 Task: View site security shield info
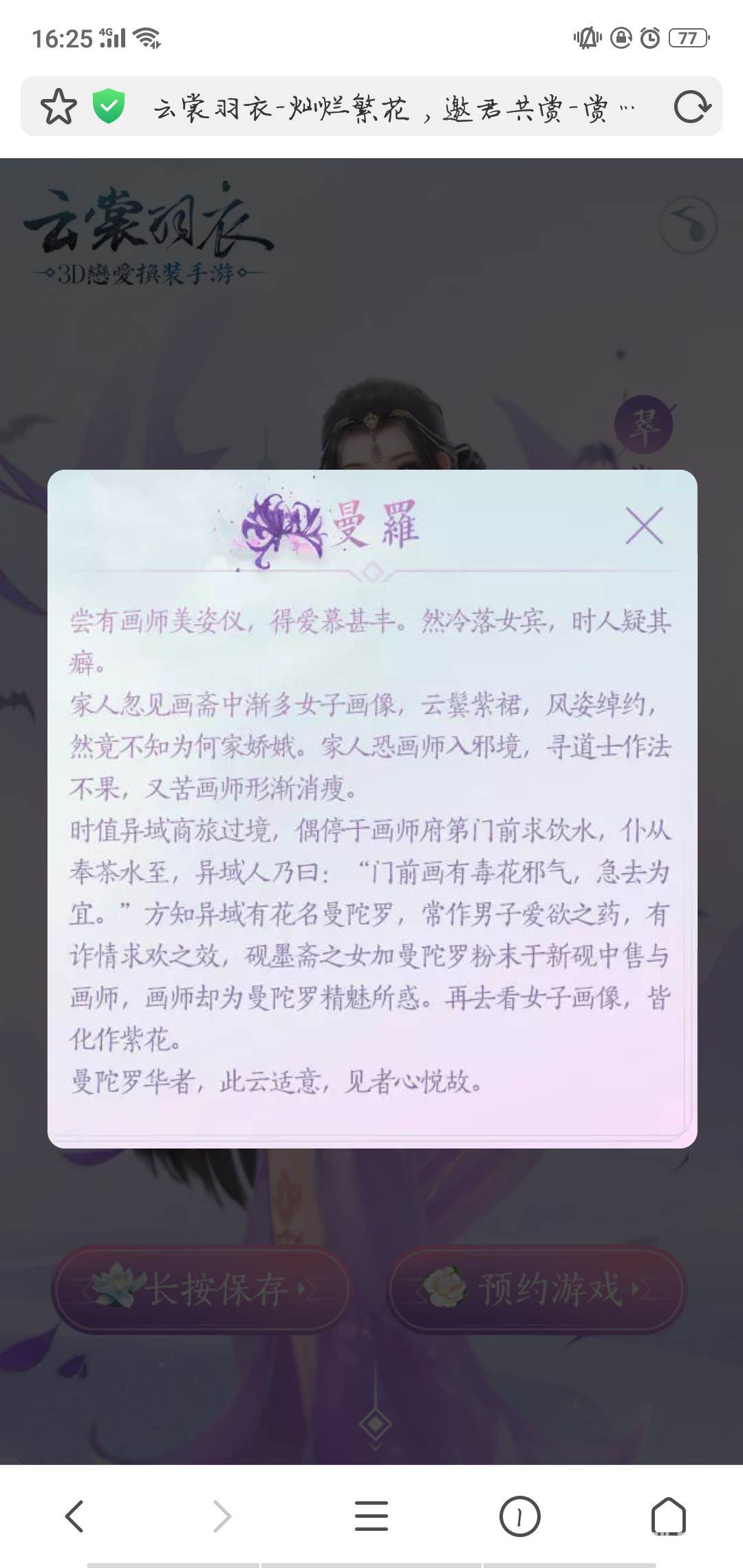[109, 107]
